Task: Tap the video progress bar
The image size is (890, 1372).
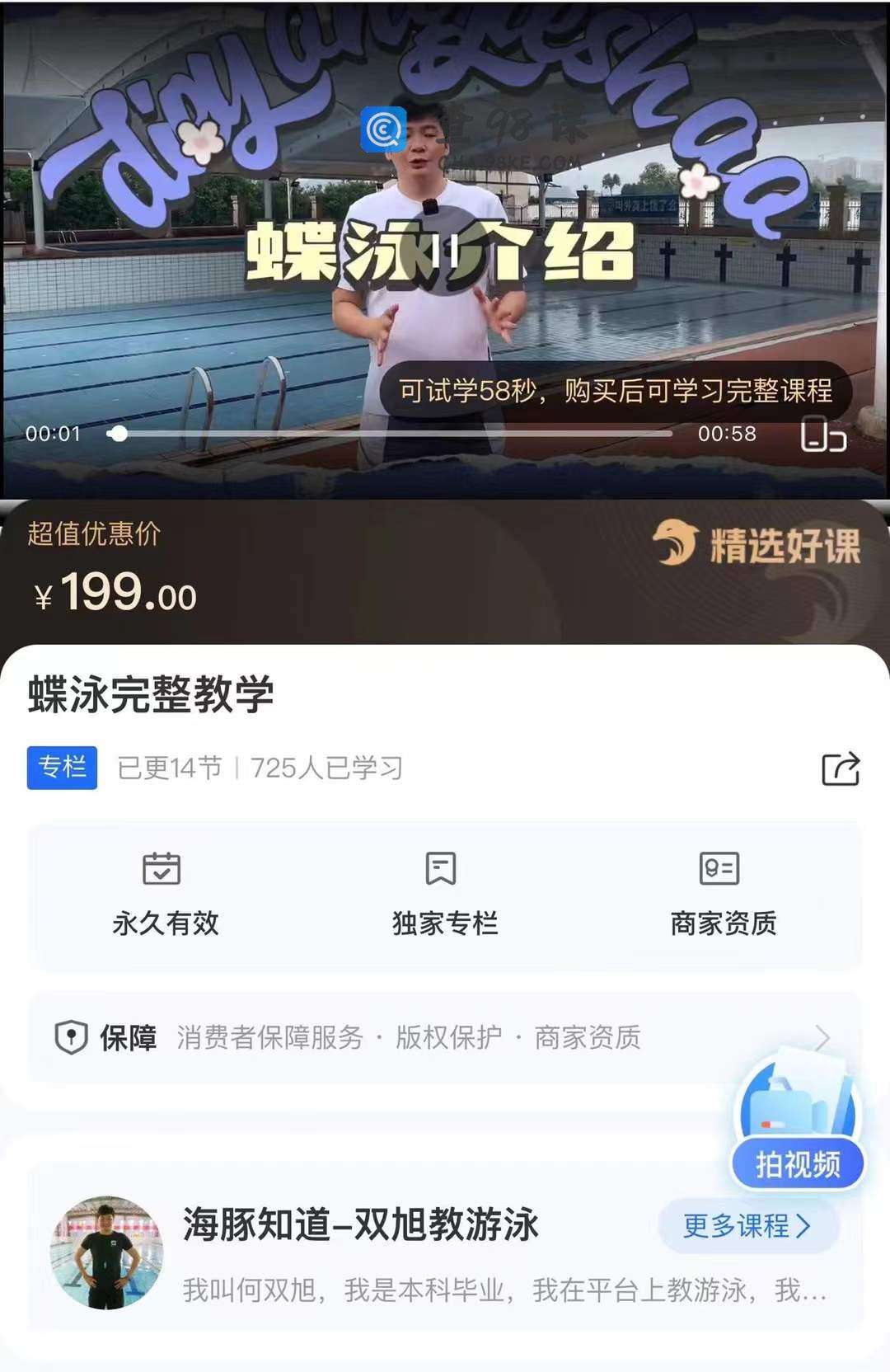Action: [x=396, y=434]
